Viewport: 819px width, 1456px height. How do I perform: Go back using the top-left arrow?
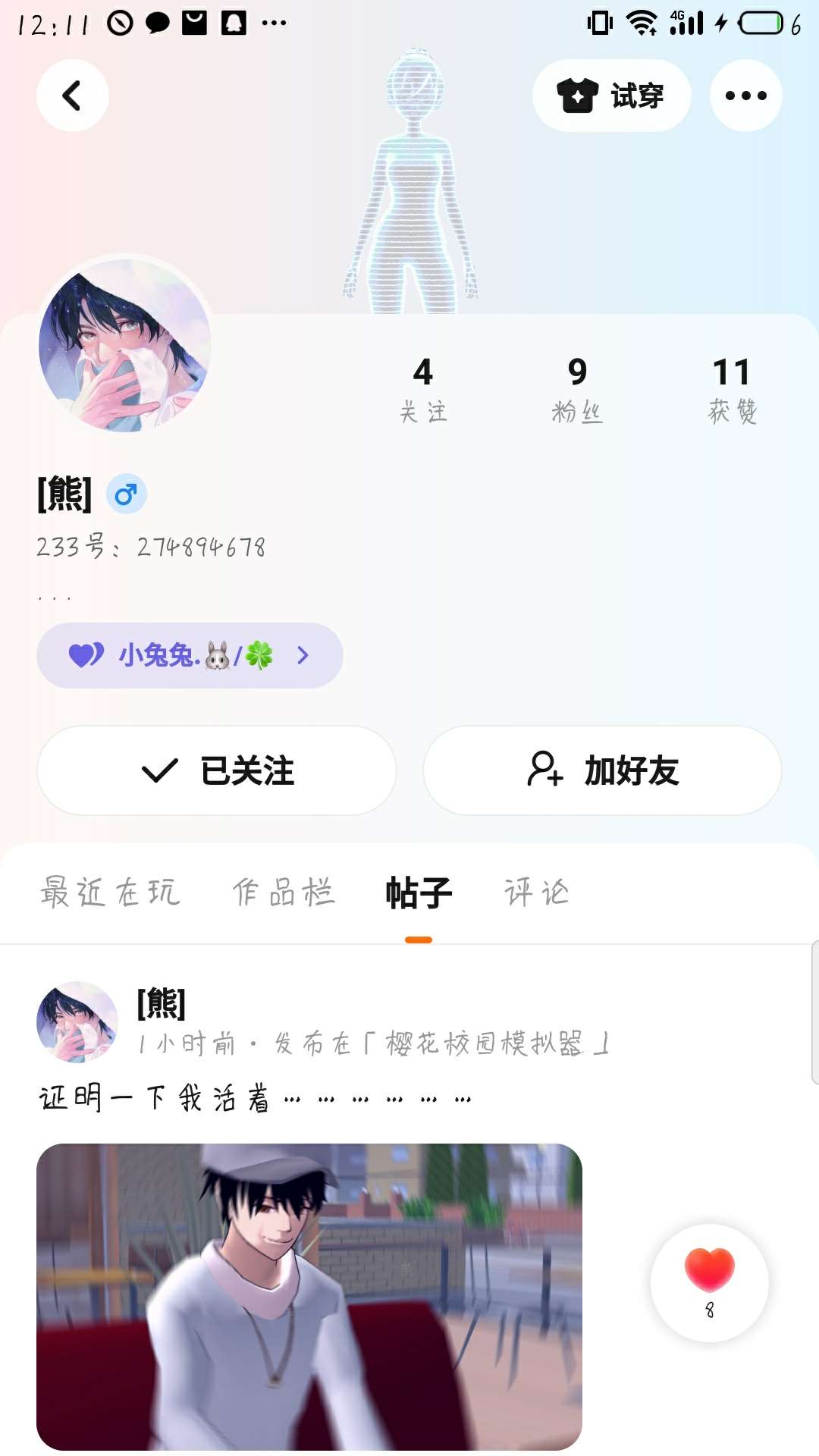pos(72,96)
